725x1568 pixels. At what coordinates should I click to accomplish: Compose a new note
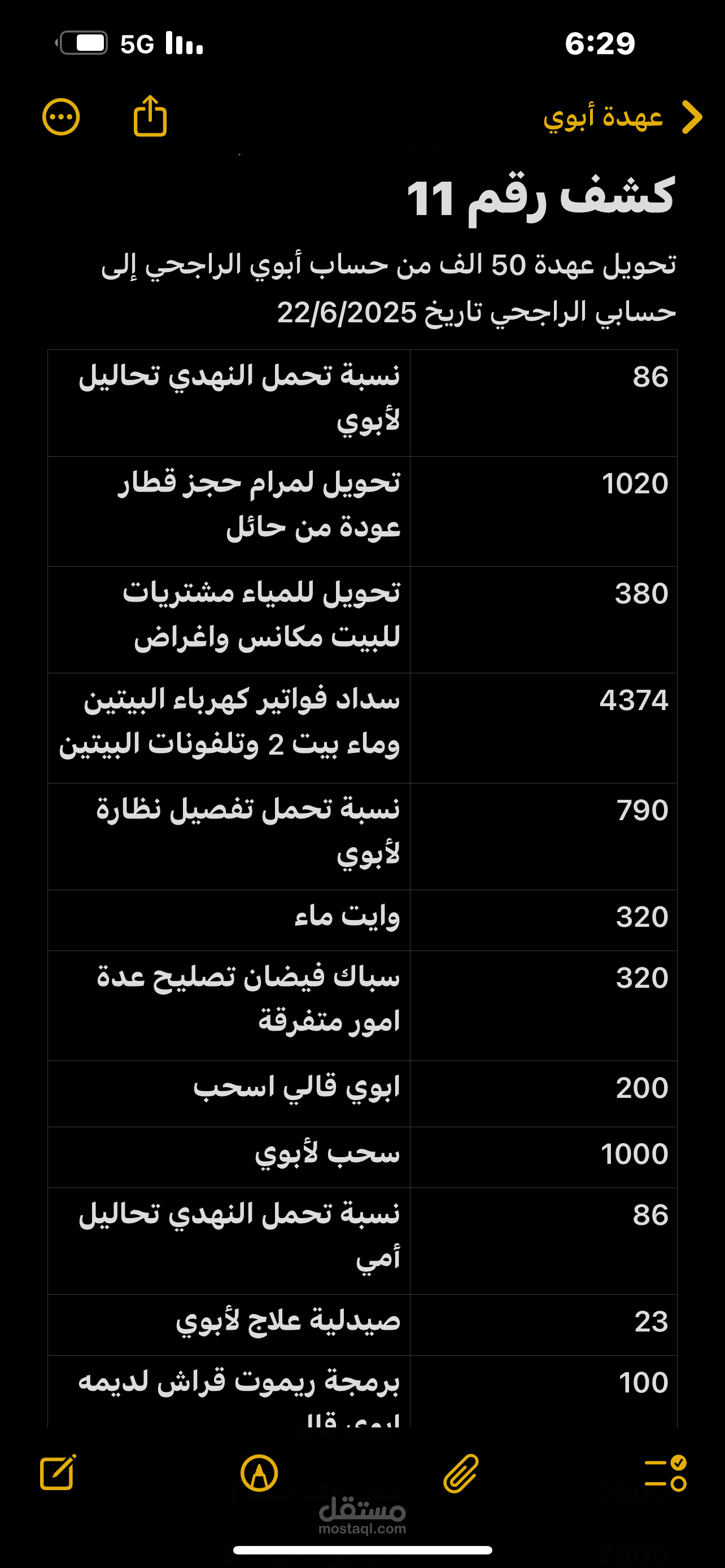pyautogui.click(x=58, y=1474)
